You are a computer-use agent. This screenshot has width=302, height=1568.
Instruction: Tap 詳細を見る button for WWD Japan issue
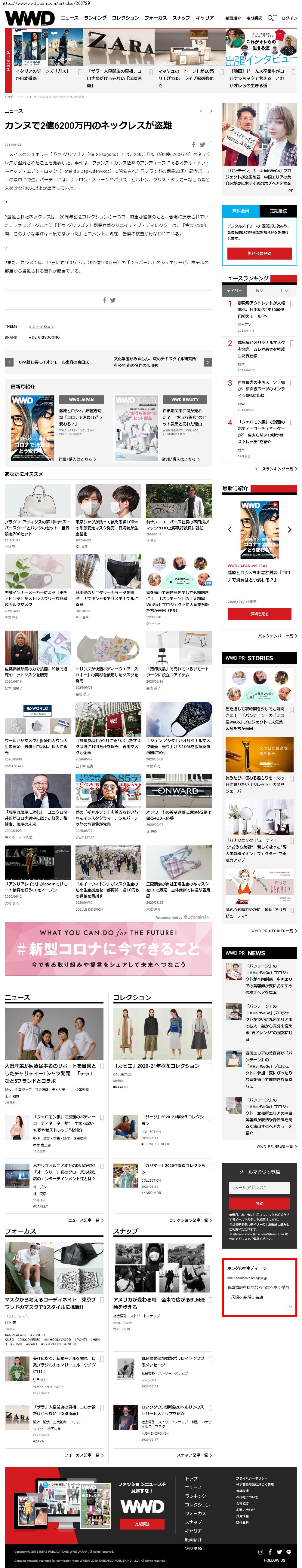coord(259,614)
